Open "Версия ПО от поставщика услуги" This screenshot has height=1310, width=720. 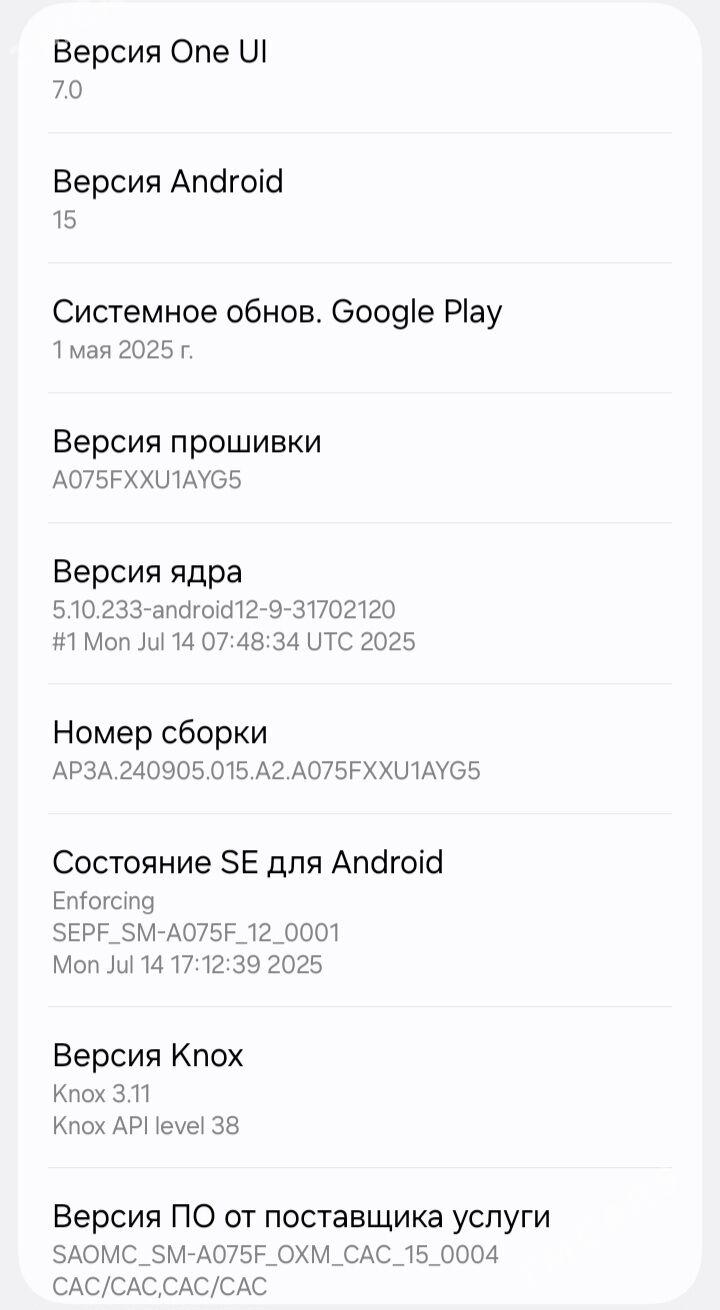coord(301,1216)
